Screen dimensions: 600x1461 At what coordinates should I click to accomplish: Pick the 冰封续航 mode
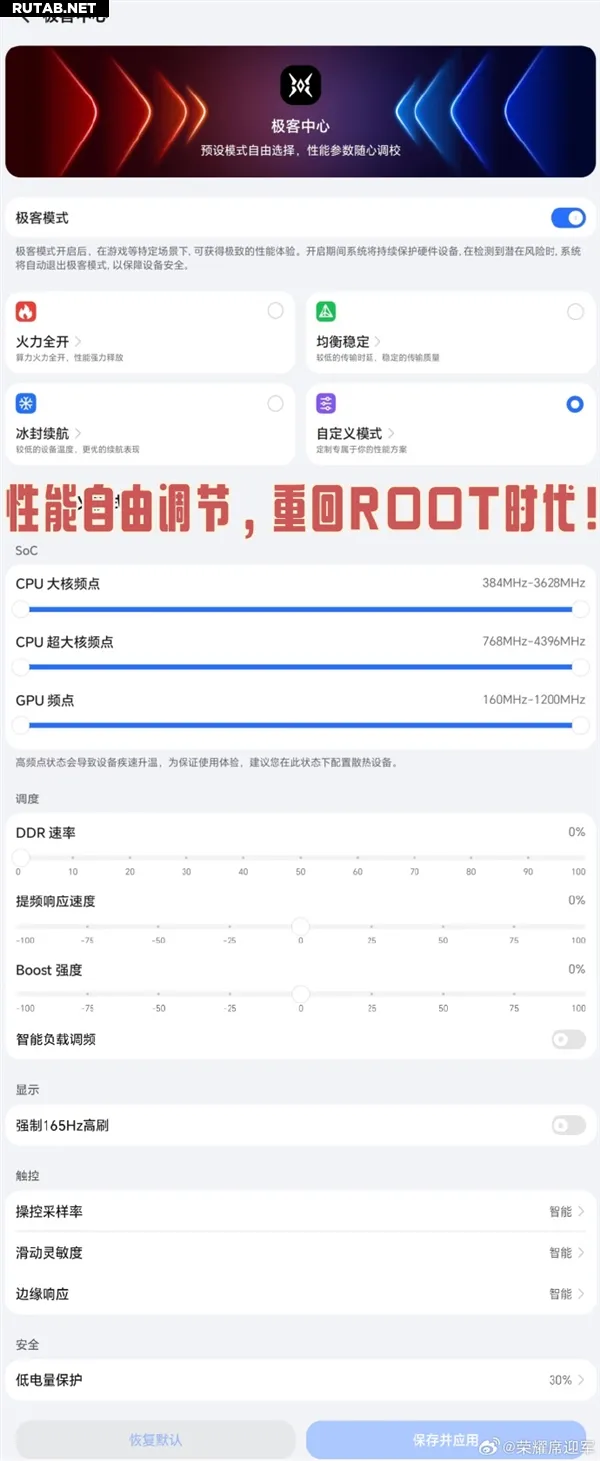click(275, 404)
